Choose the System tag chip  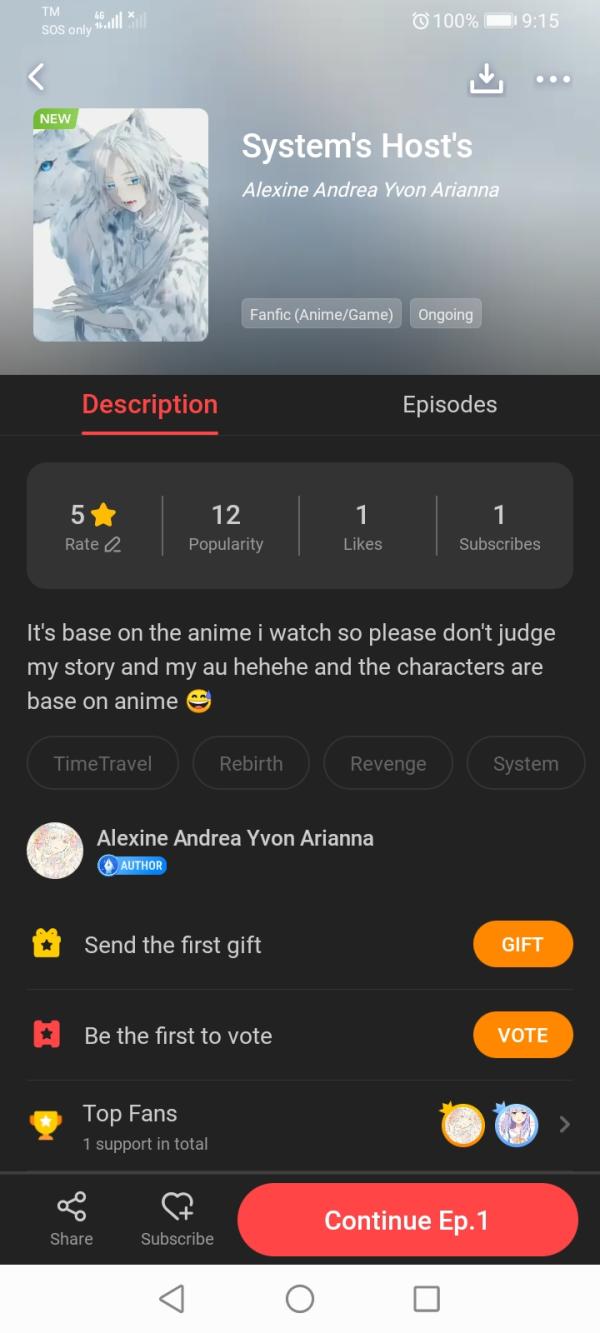click(525, 764)
